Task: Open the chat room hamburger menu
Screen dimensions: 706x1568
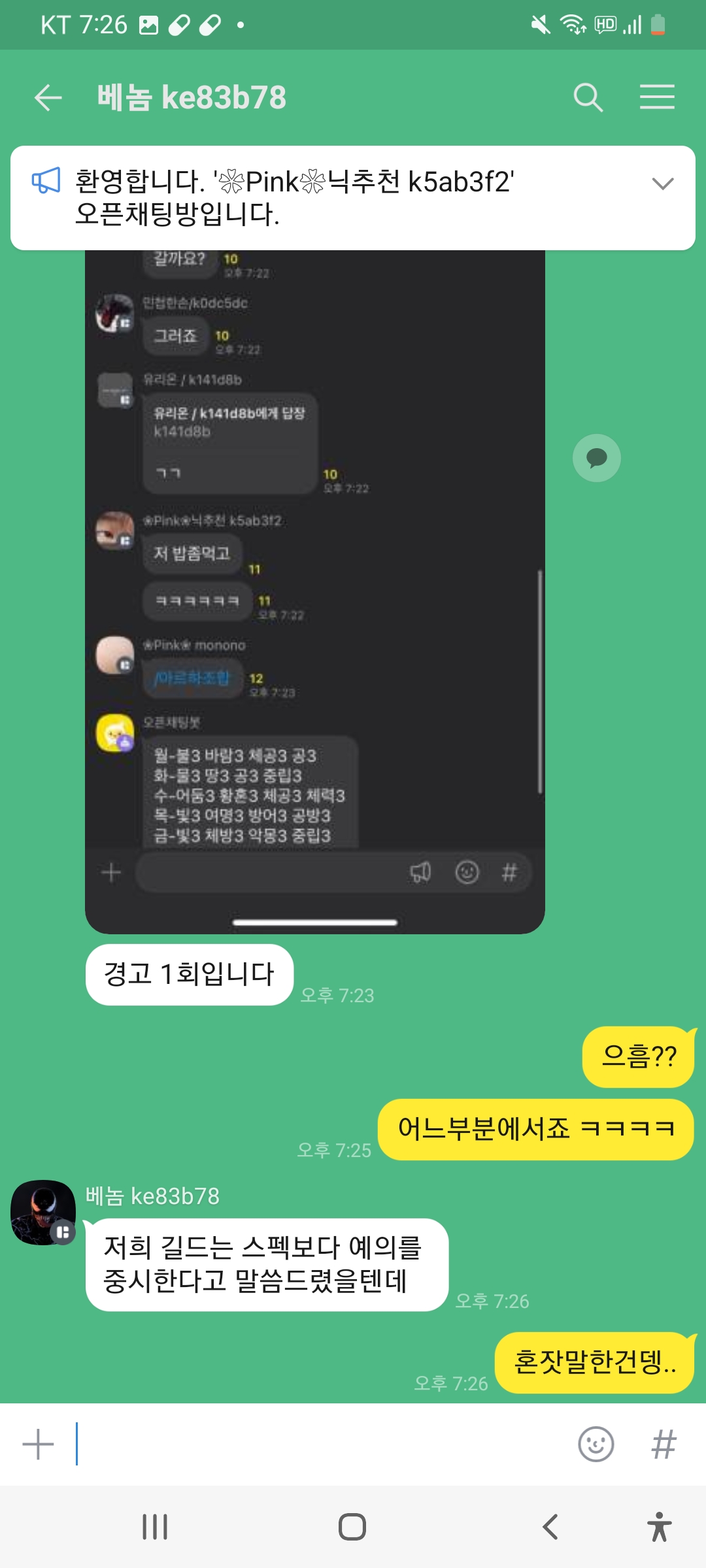Action: tap(656, 97)
